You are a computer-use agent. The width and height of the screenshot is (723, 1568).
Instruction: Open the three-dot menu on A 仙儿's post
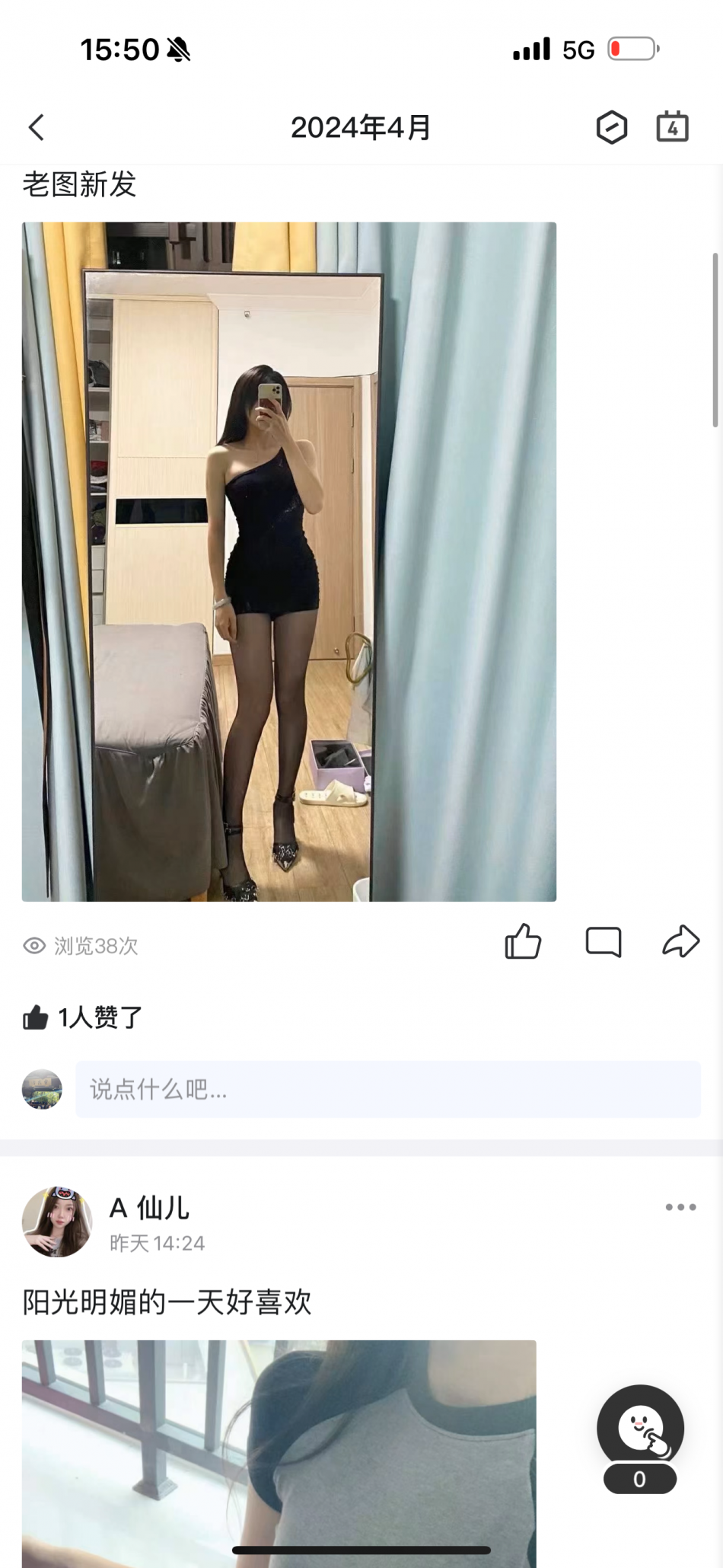[680, 1207]
